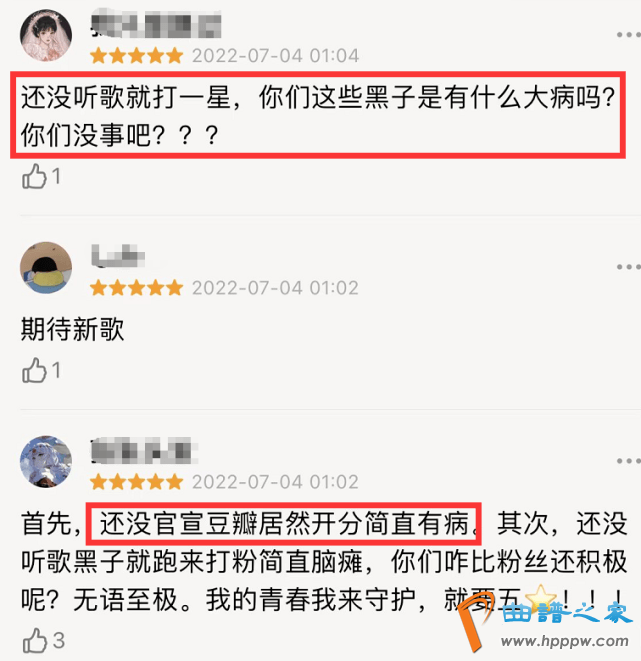Like the 期待新歌 comment

pyautogui.click(x=35, y=371)
